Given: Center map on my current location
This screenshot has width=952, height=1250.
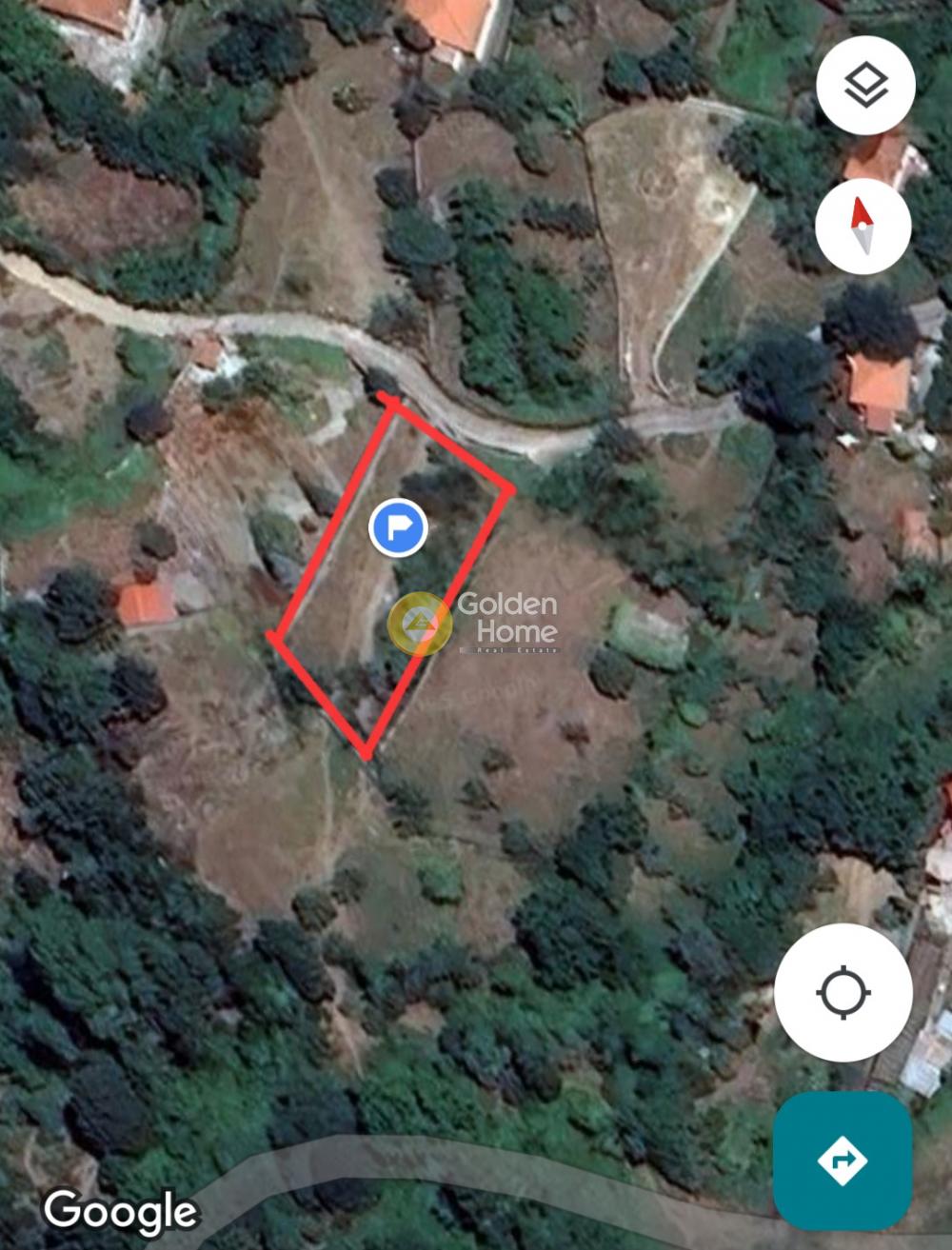Looking at the screenshot, I should click(x=843, y=992).
